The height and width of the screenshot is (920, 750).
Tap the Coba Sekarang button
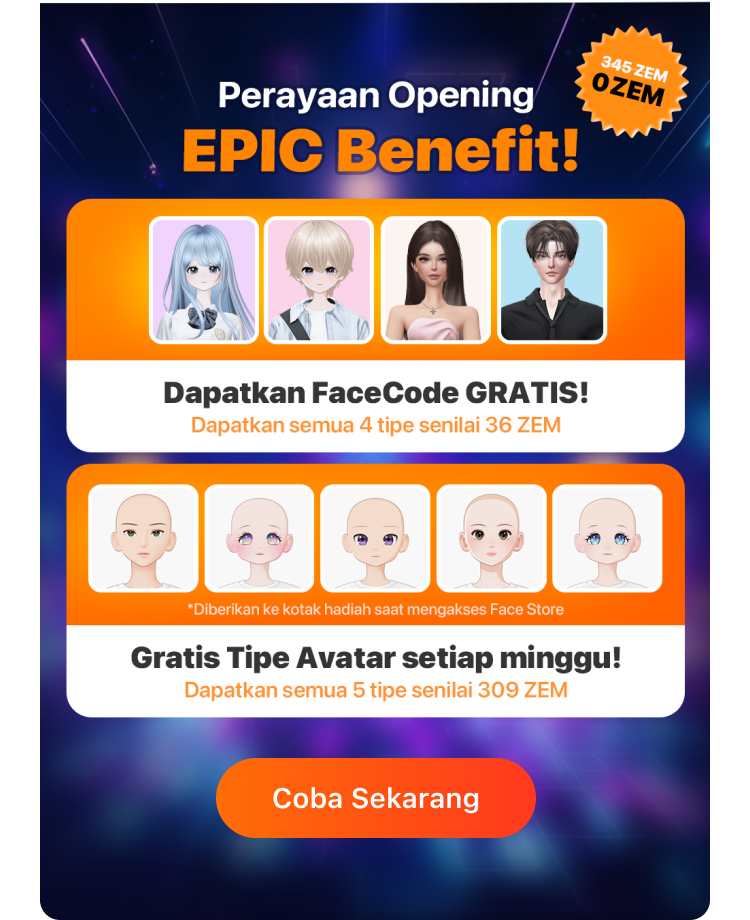point(376,798)
